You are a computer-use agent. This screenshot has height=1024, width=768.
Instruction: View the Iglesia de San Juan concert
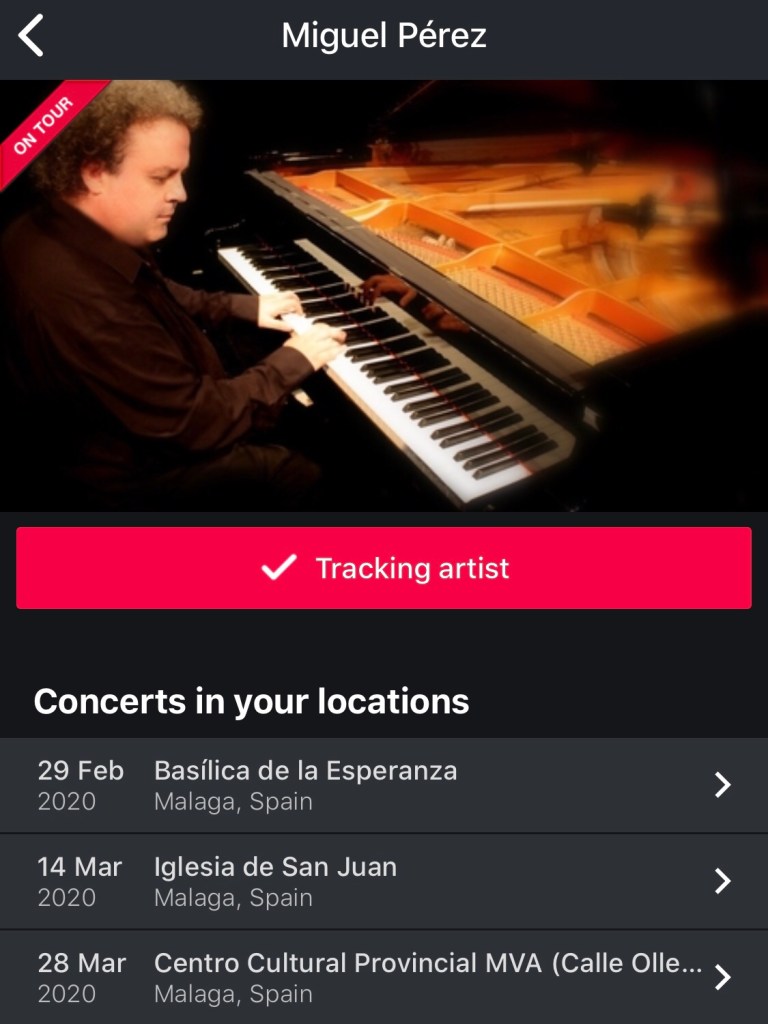point(384,881)
